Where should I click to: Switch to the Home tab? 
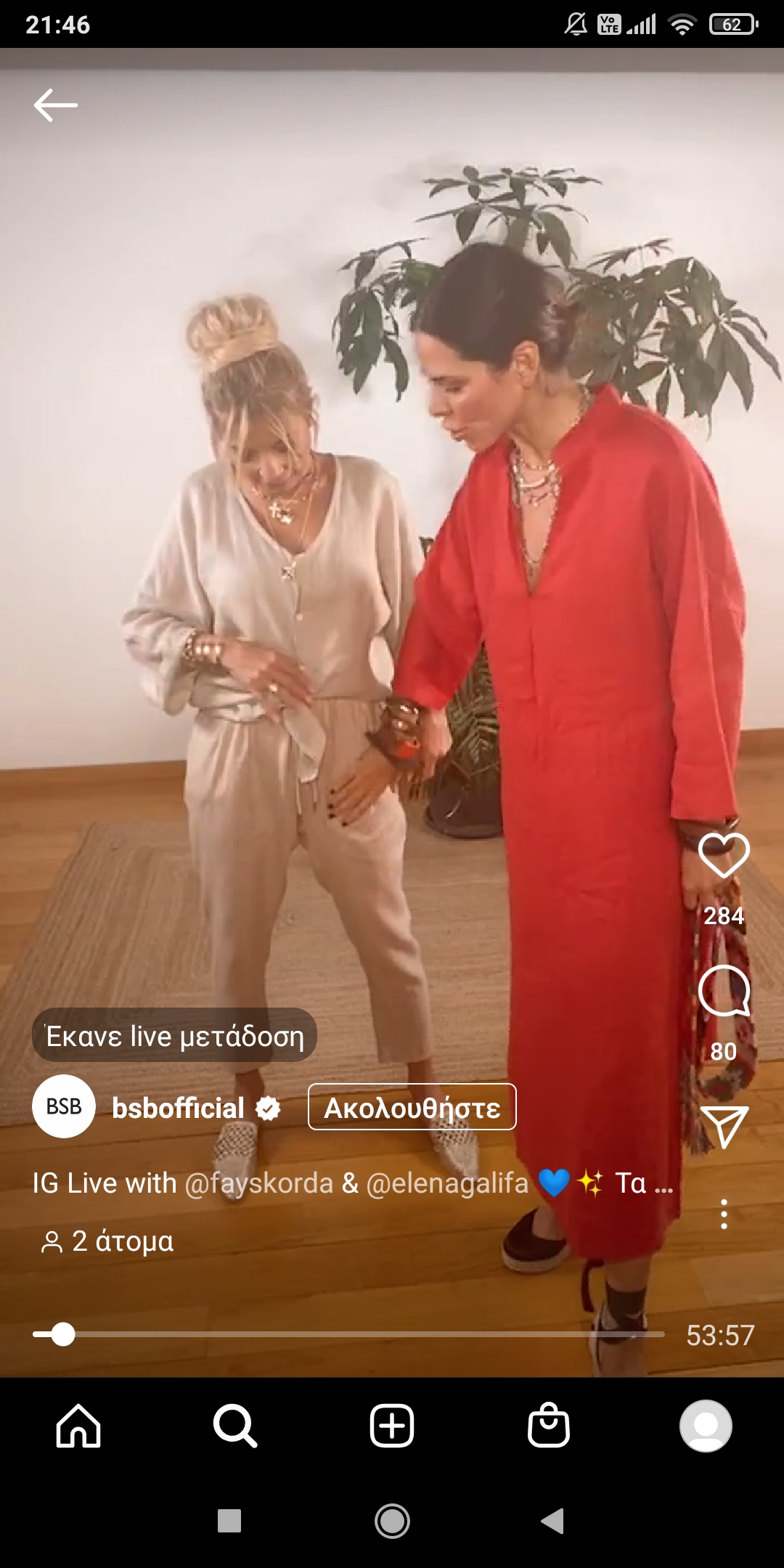[x=78, y=1426]
